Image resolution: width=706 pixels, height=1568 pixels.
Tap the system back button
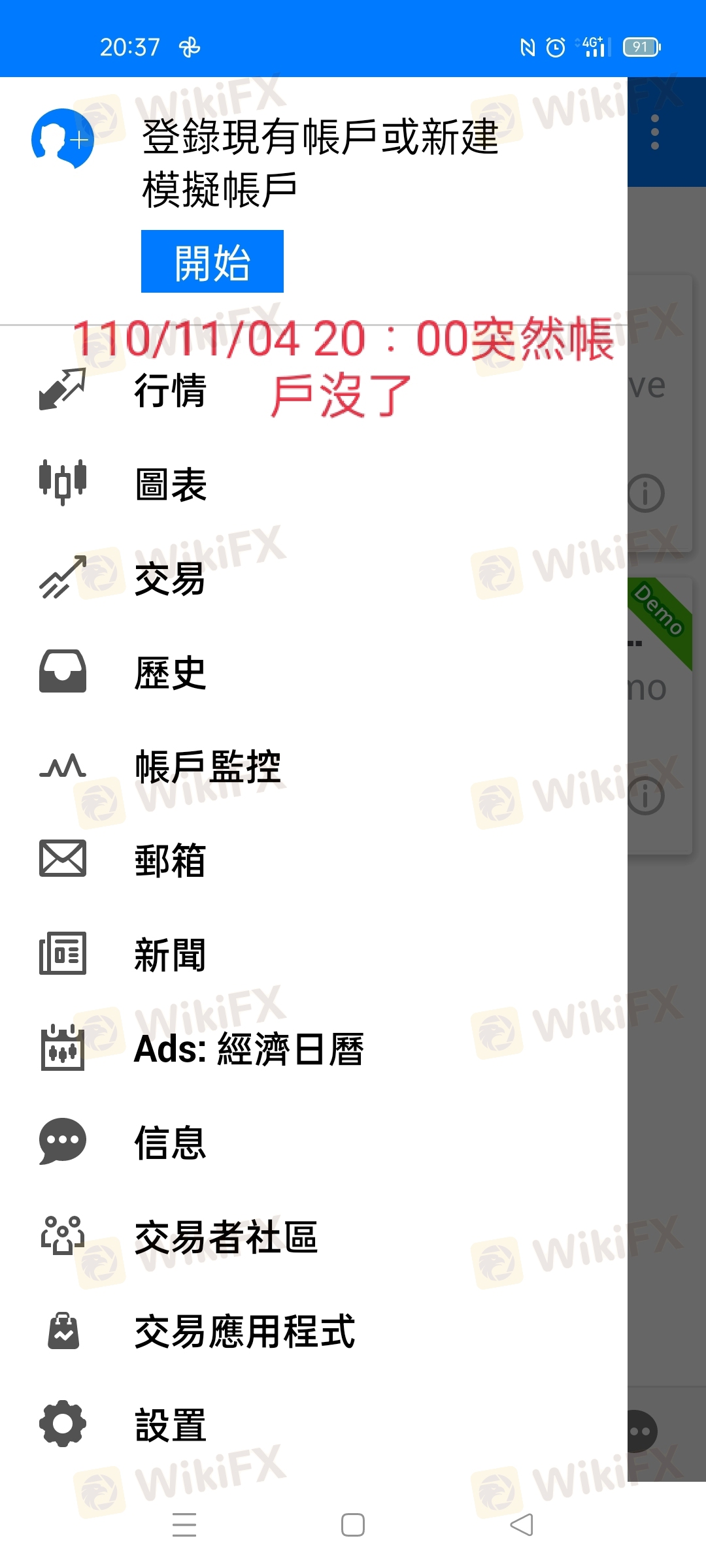click(x=522, y=1525)
